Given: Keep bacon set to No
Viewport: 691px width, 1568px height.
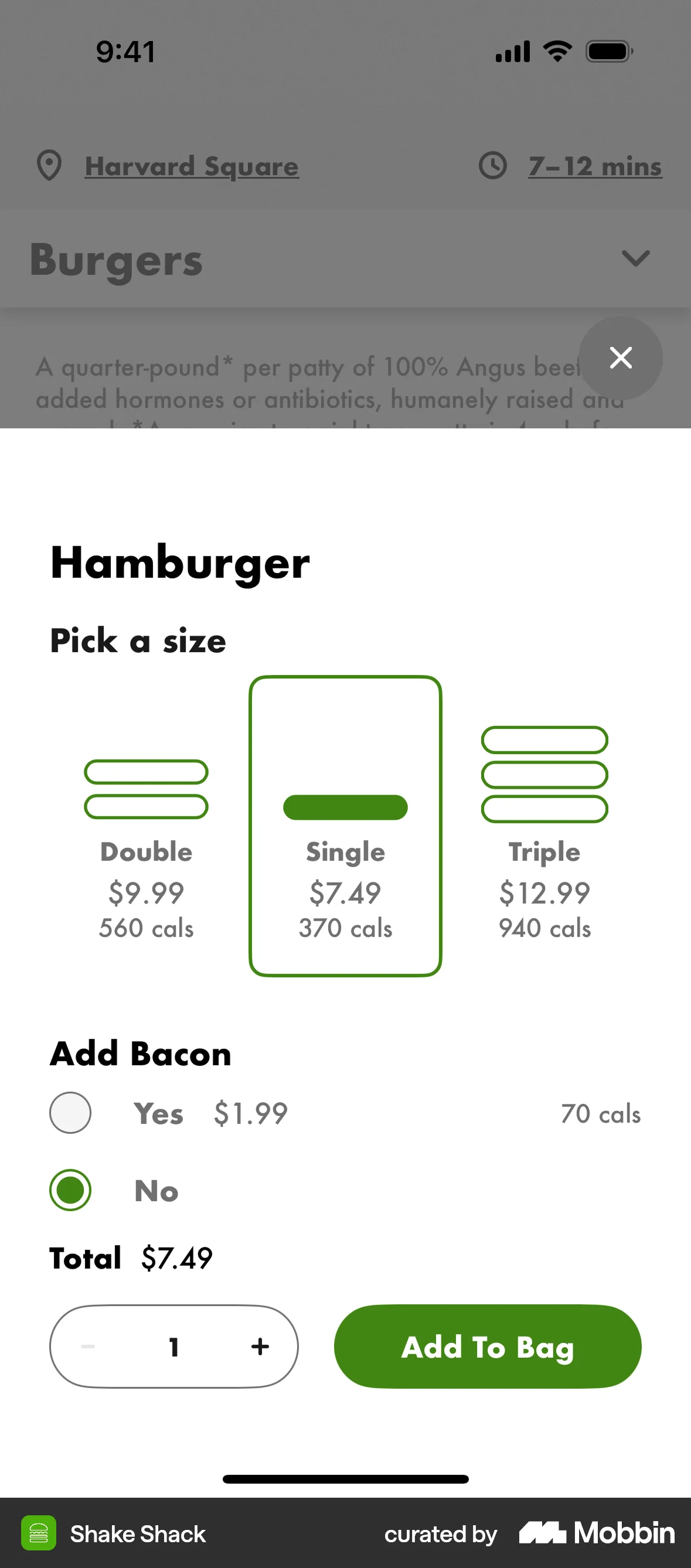Looking at the screenshot, I should coord(70,1190).
